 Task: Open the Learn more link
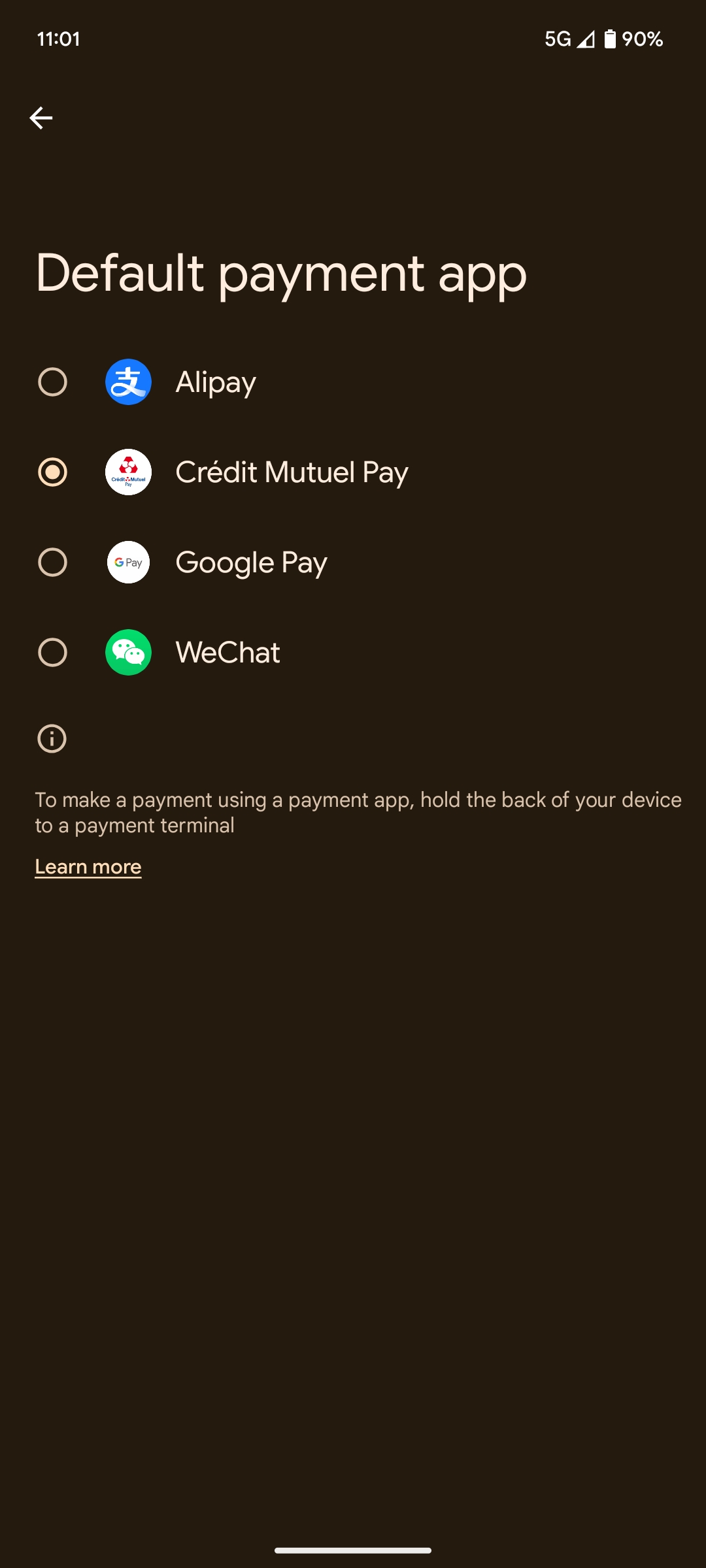(88, 867)
